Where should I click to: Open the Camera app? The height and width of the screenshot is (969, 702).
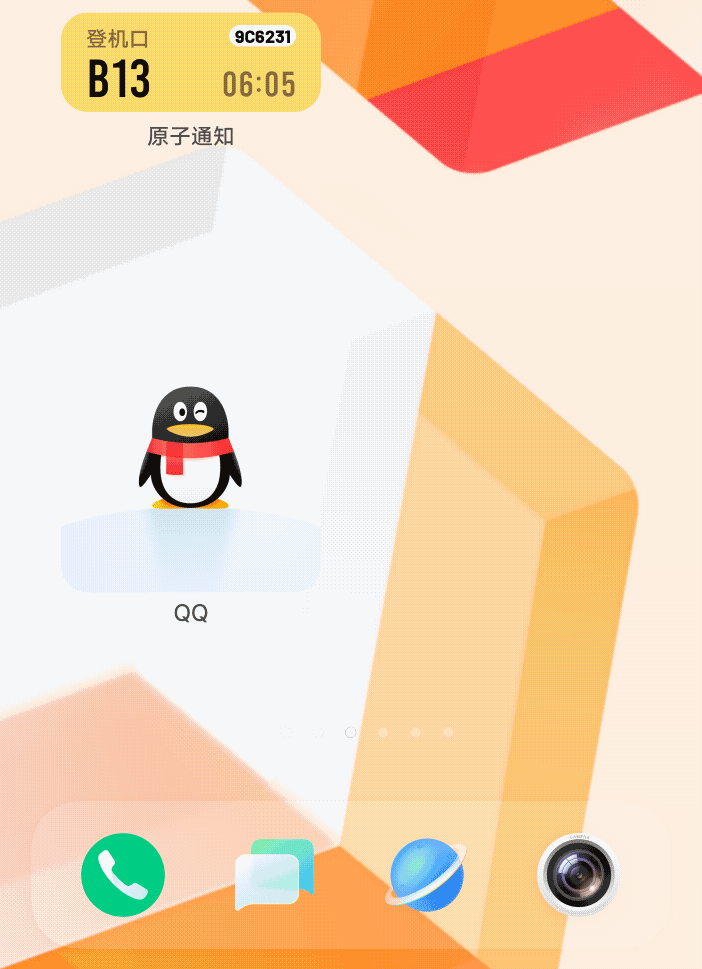(x=578, y=874)
